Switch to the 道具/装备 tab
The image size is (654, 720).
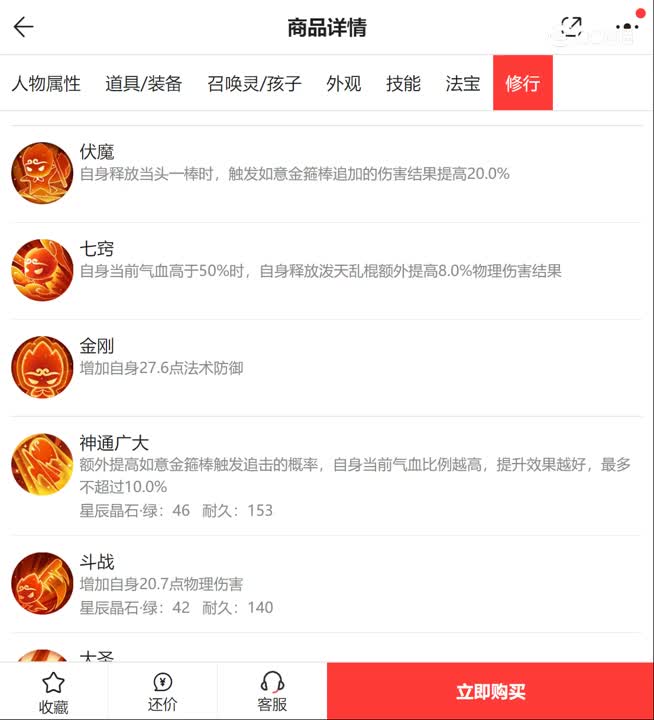(x=144, y=83)
